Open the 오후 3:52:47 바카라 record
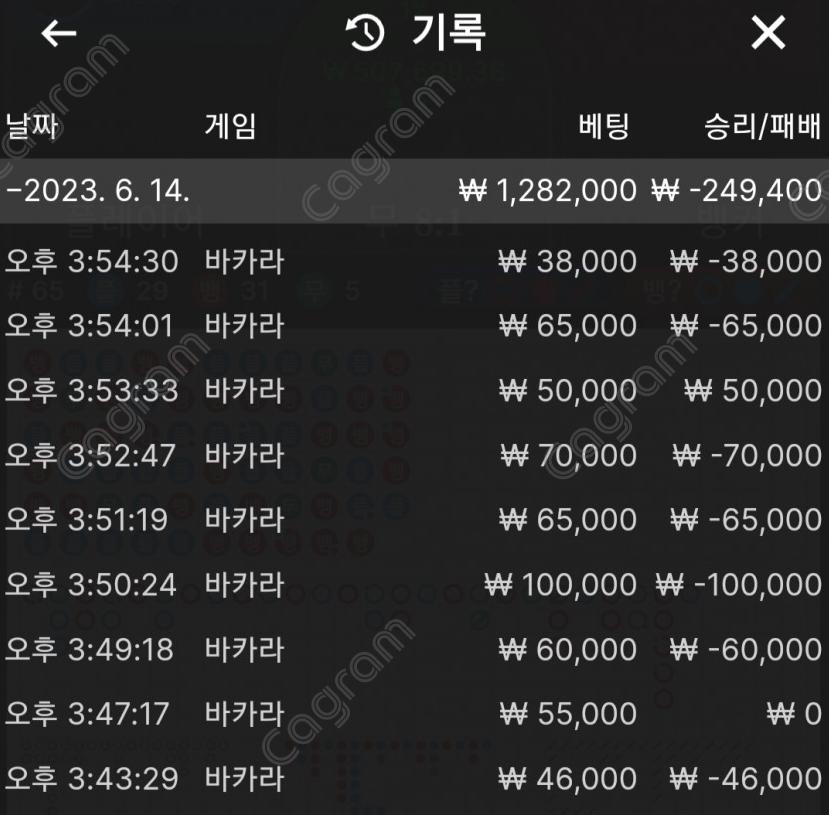This screenshot has width=829, height=815. pos(414,455)
